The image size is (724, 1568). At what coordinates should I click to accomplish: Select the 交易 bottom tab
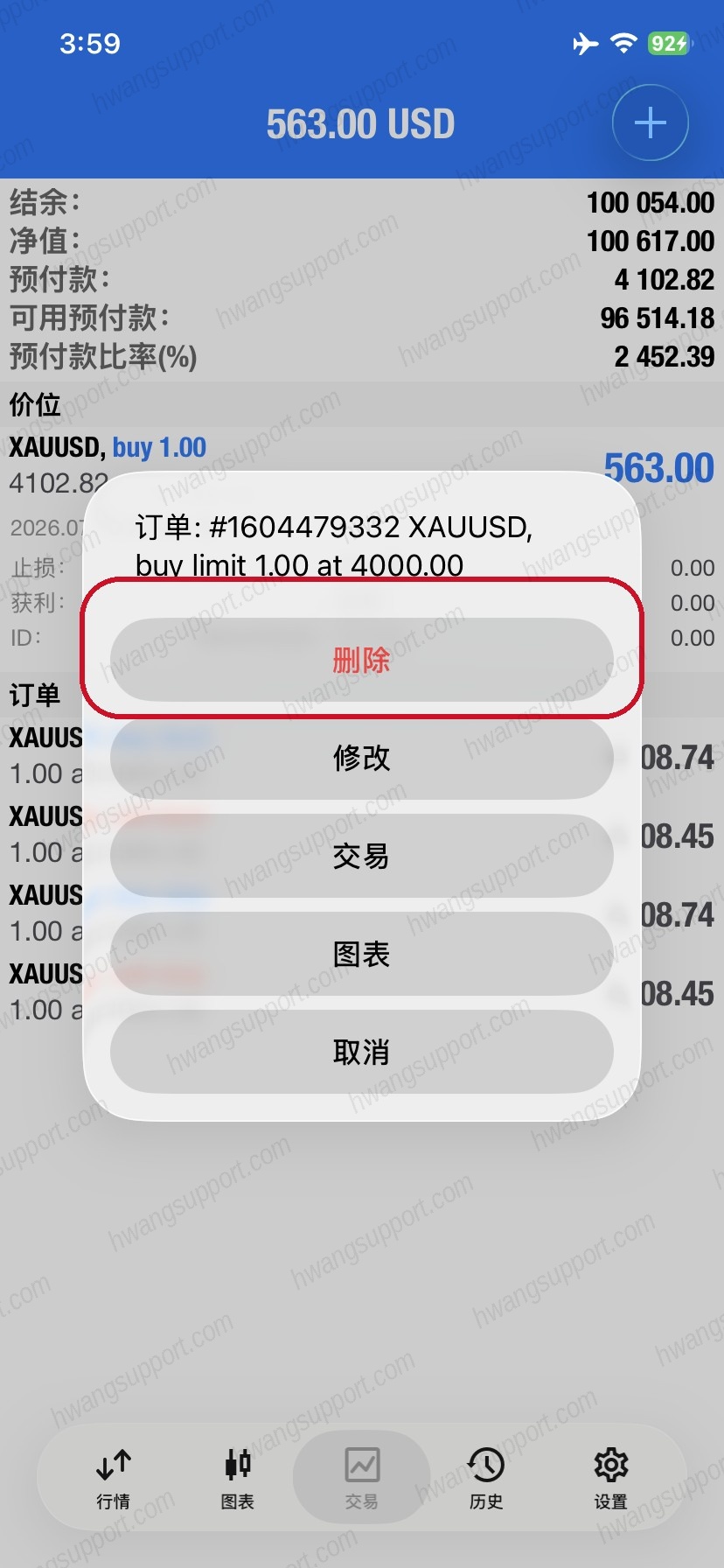tap(362, 1479)
